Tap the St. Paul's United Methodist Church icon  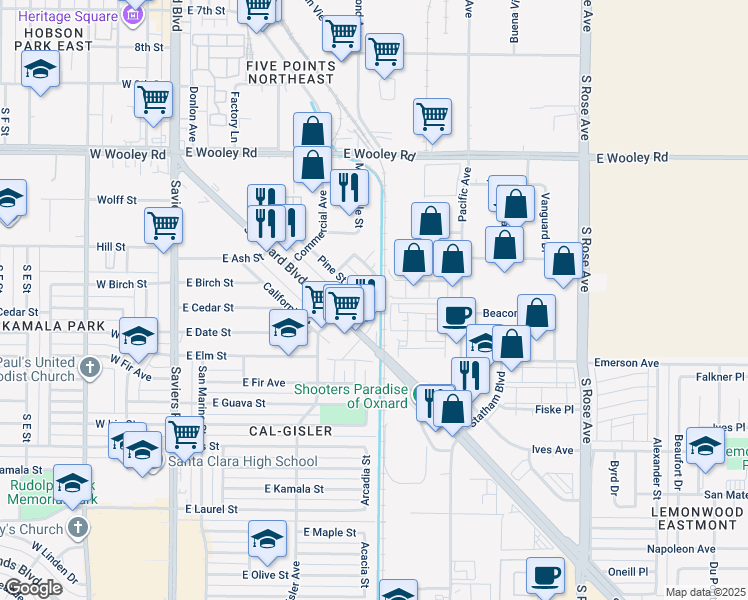point(90,368)
